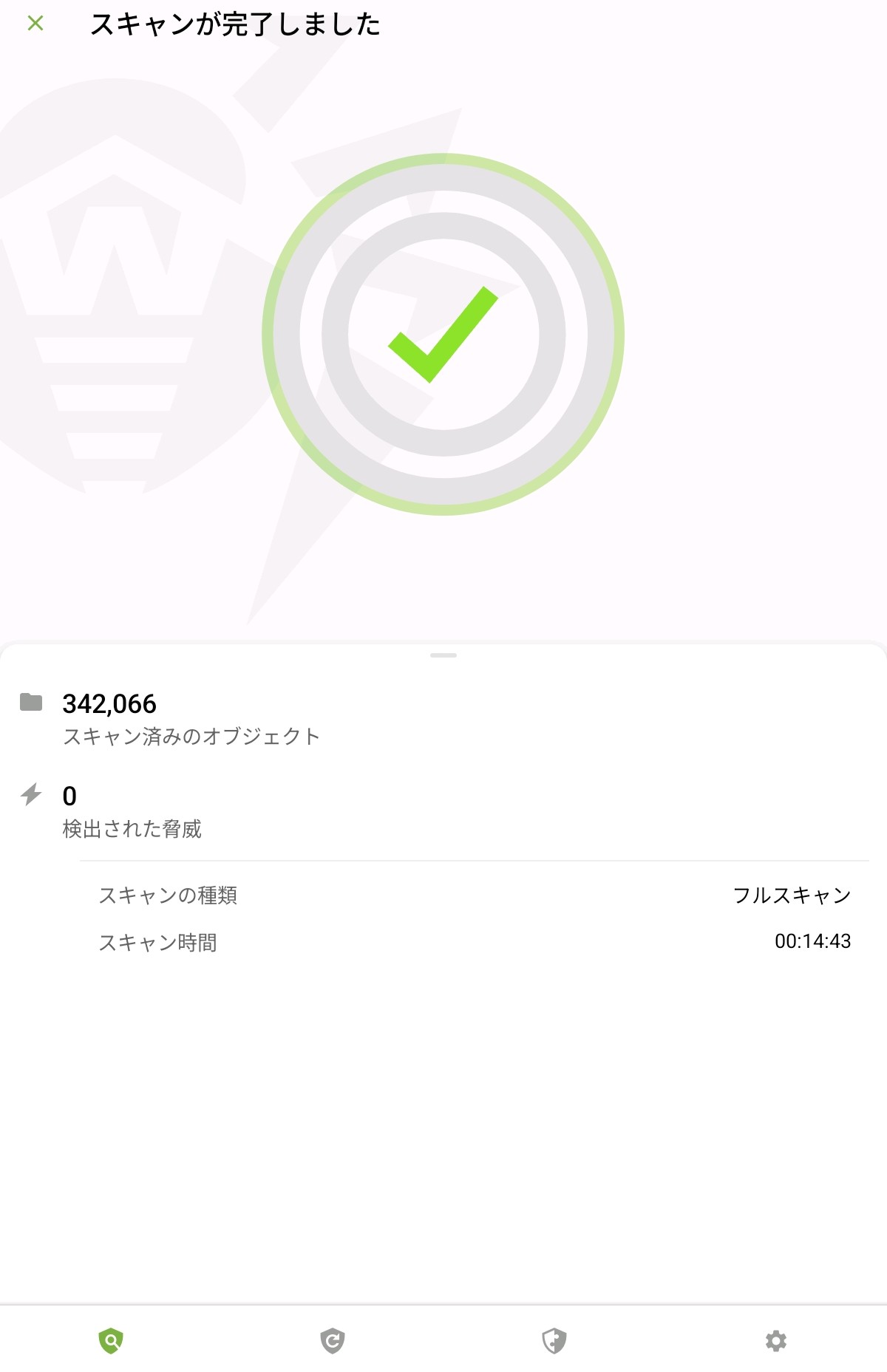Open the half-shaded shield tab
The height and width of the screenshot is (1372, 887).
554,1340
